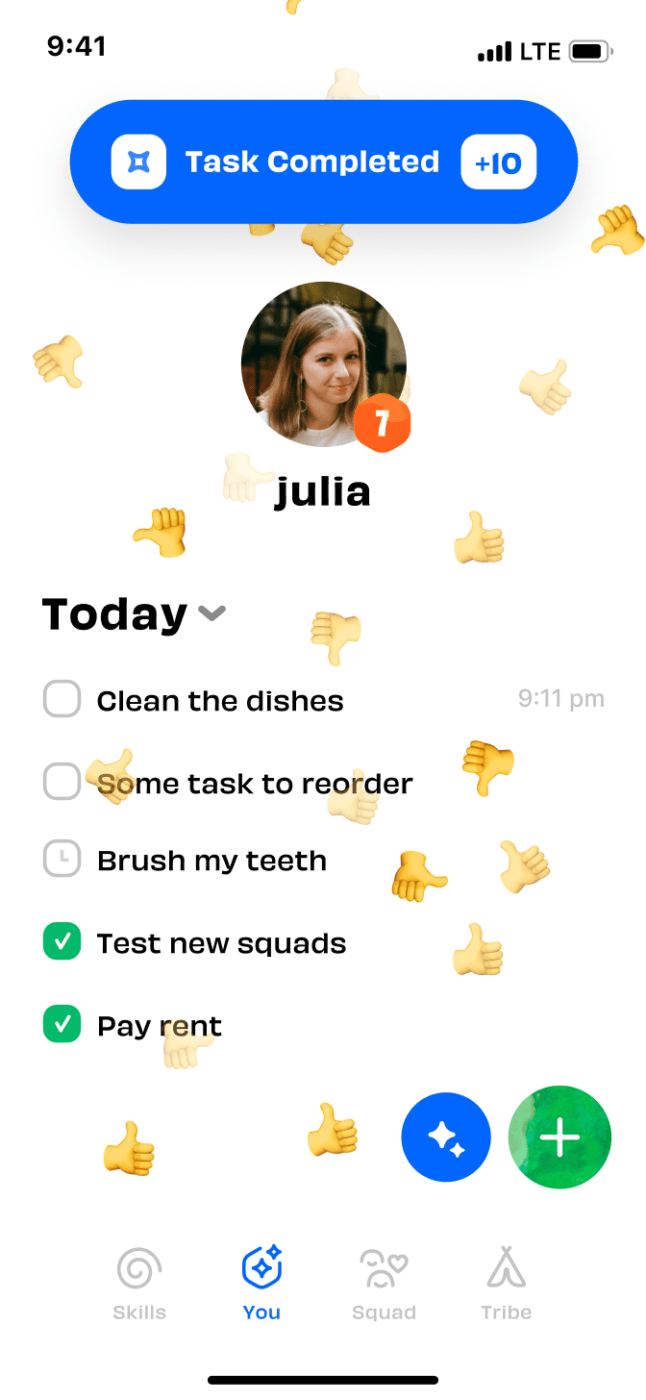Viewport: 646px width, 1400px height.
Task: Open the Tribe tab
Action: (506, 1284)
